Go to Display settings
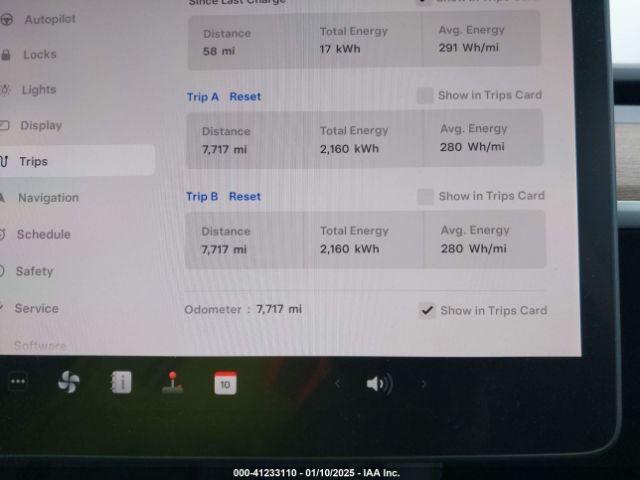640x480 pixels. pyautogui.click(x=41, y=125)
